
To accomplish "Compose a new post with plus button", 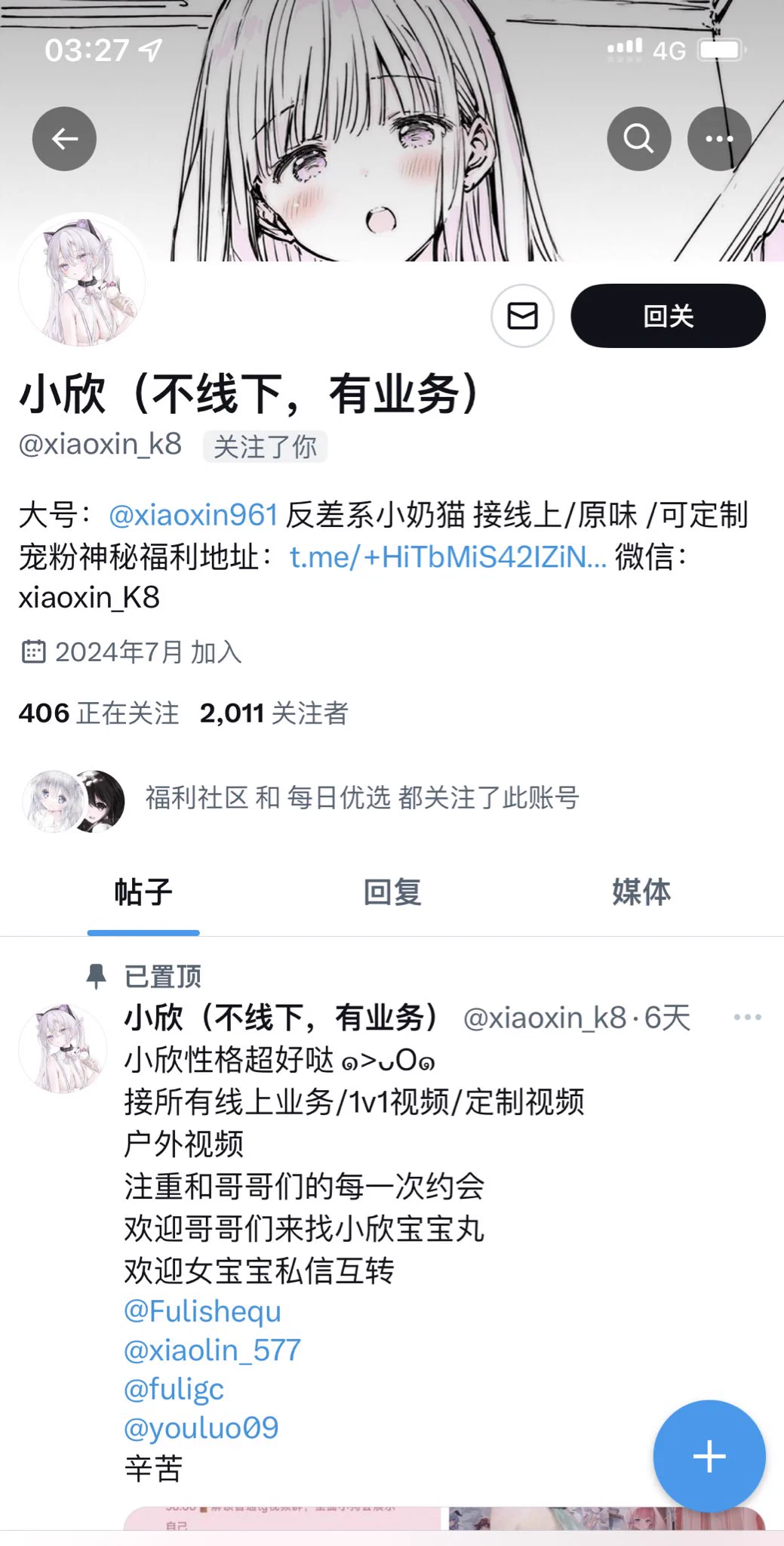I will coord(709,1456).
